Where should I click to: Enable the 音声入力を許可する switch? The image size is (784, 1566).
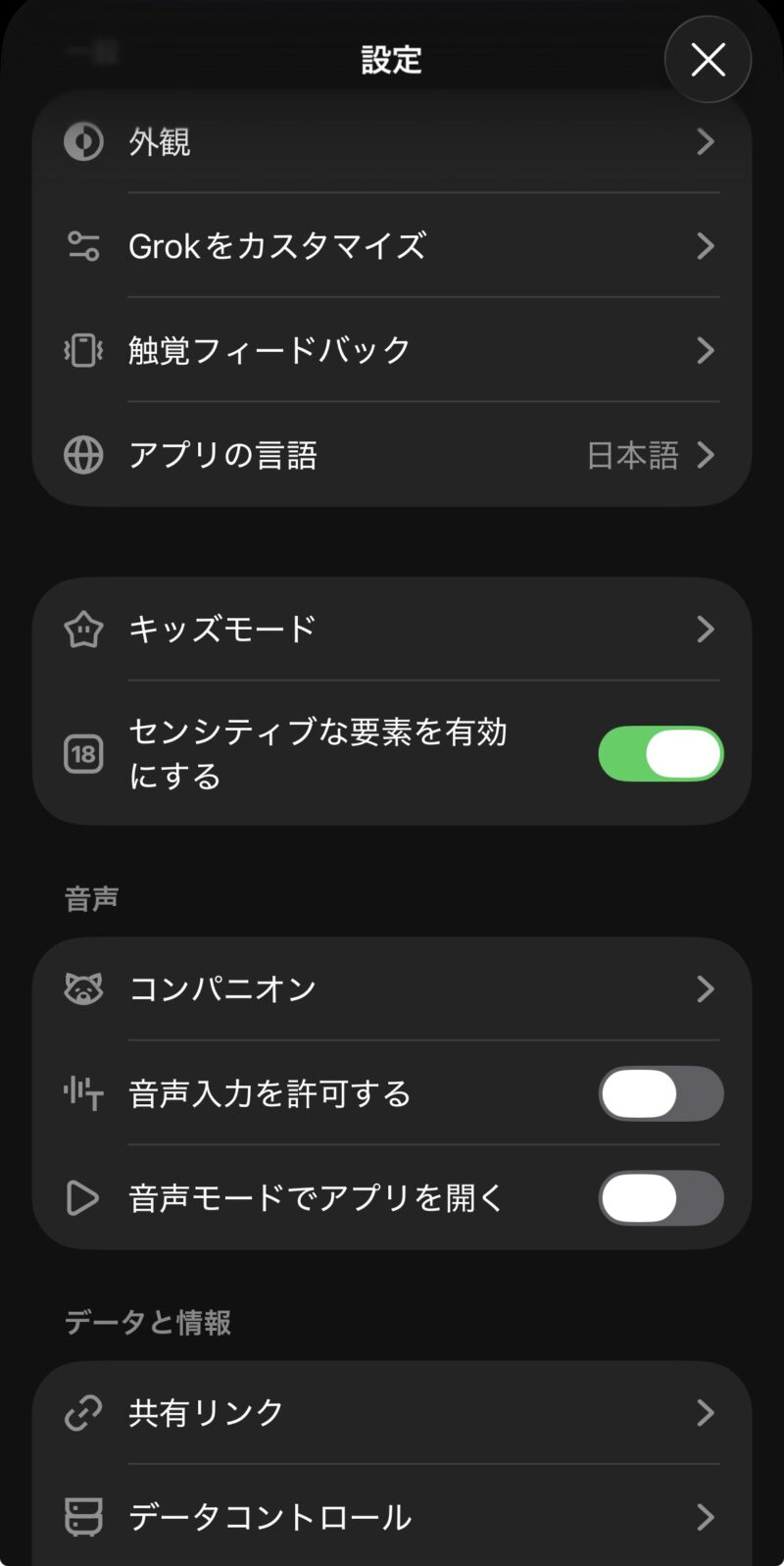(661, 1094)
